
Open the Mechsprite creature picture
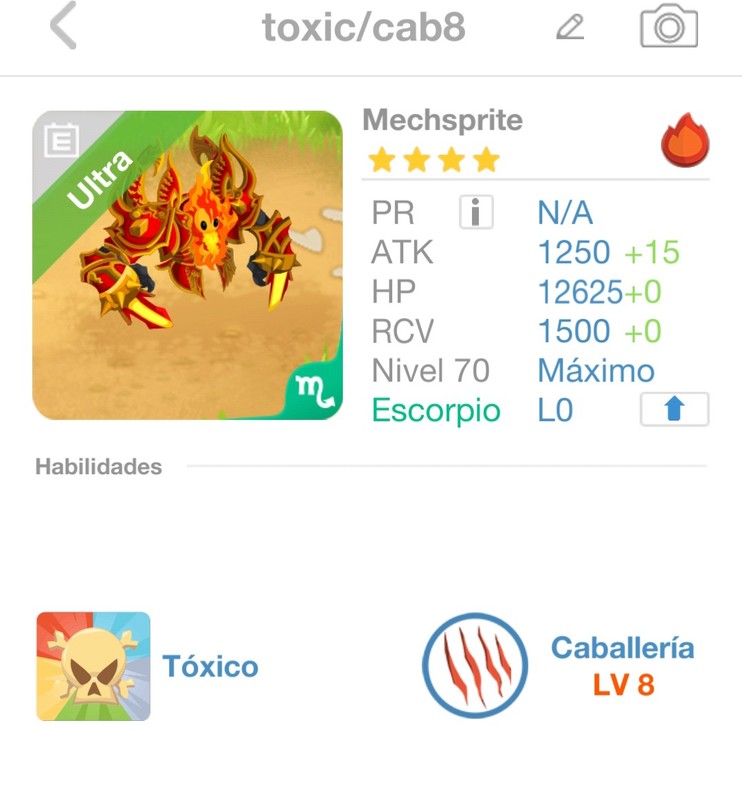click(187, 264)
